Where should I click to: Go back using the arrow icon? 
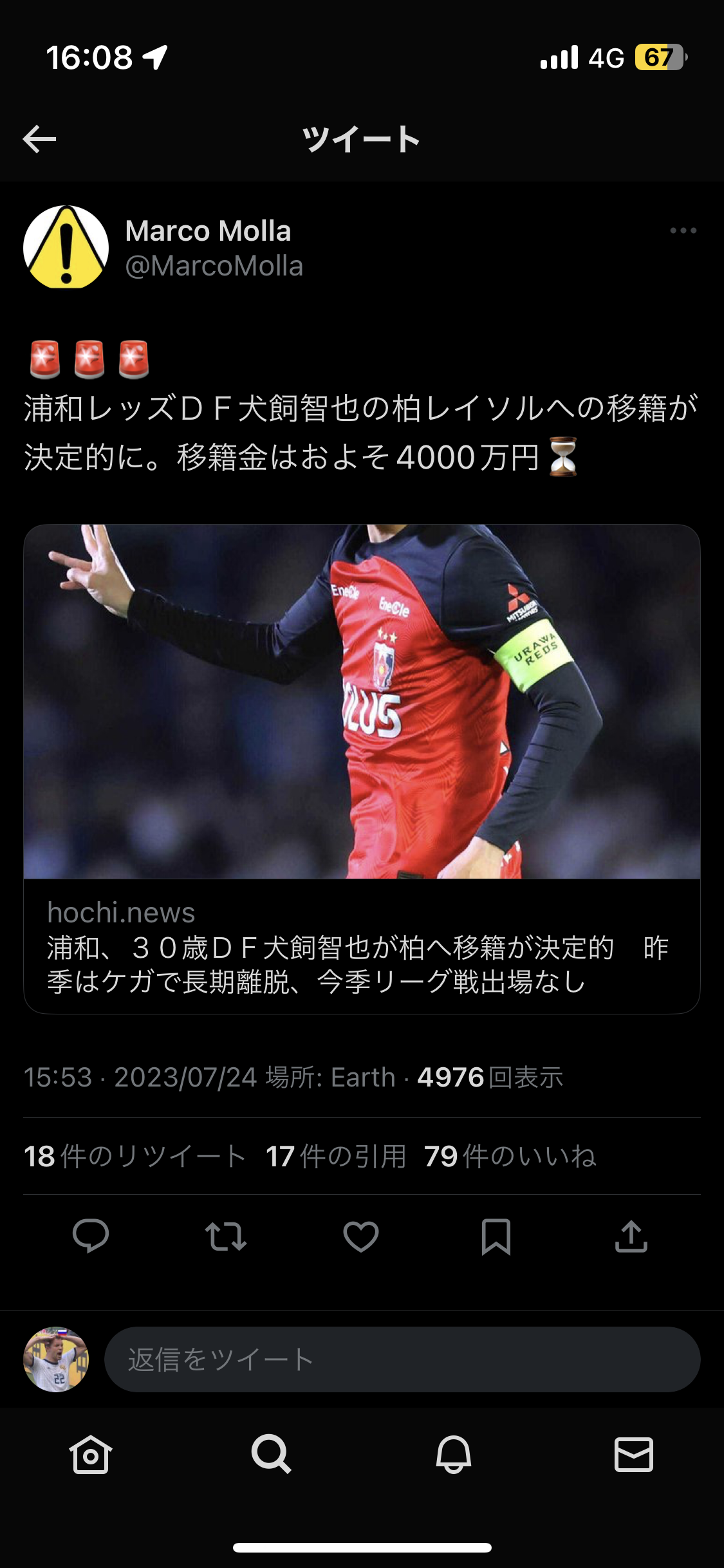pos(40,139)
